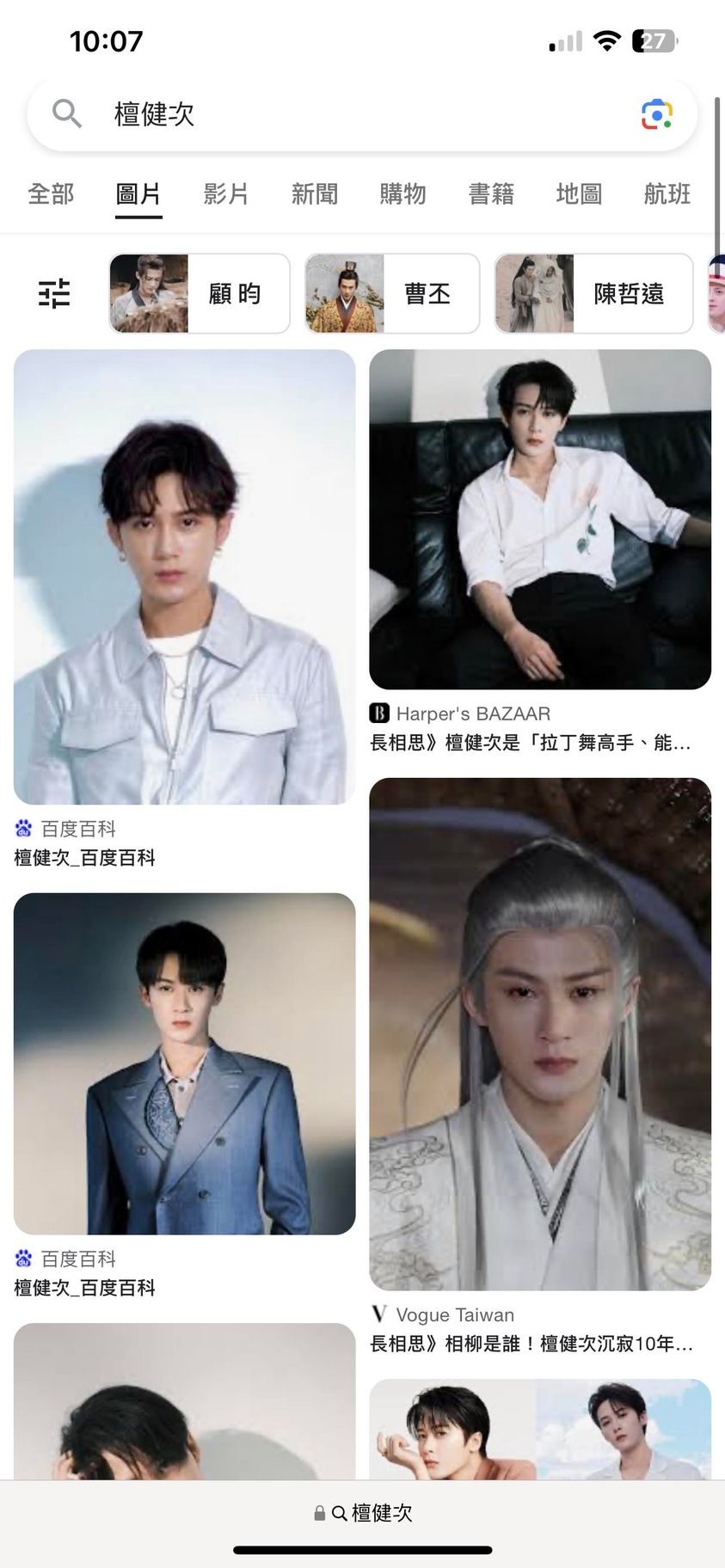Switch to the 航班 tab
Image resolution: width=725 pixels, height=1568 pixels.
pos(667,194)
